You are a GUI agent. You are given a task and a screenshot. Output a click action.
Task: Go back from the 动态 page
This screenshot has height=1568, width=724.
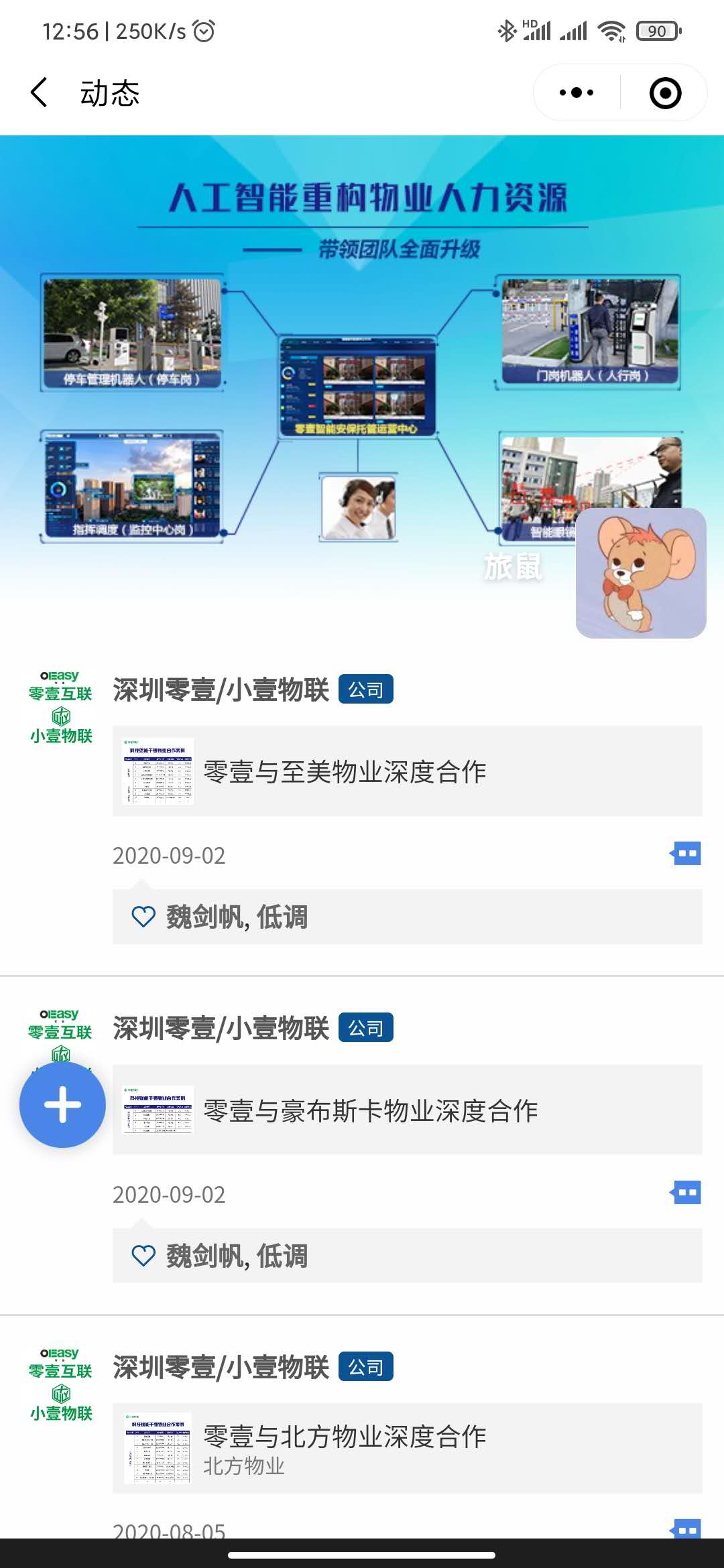point(39,92)
